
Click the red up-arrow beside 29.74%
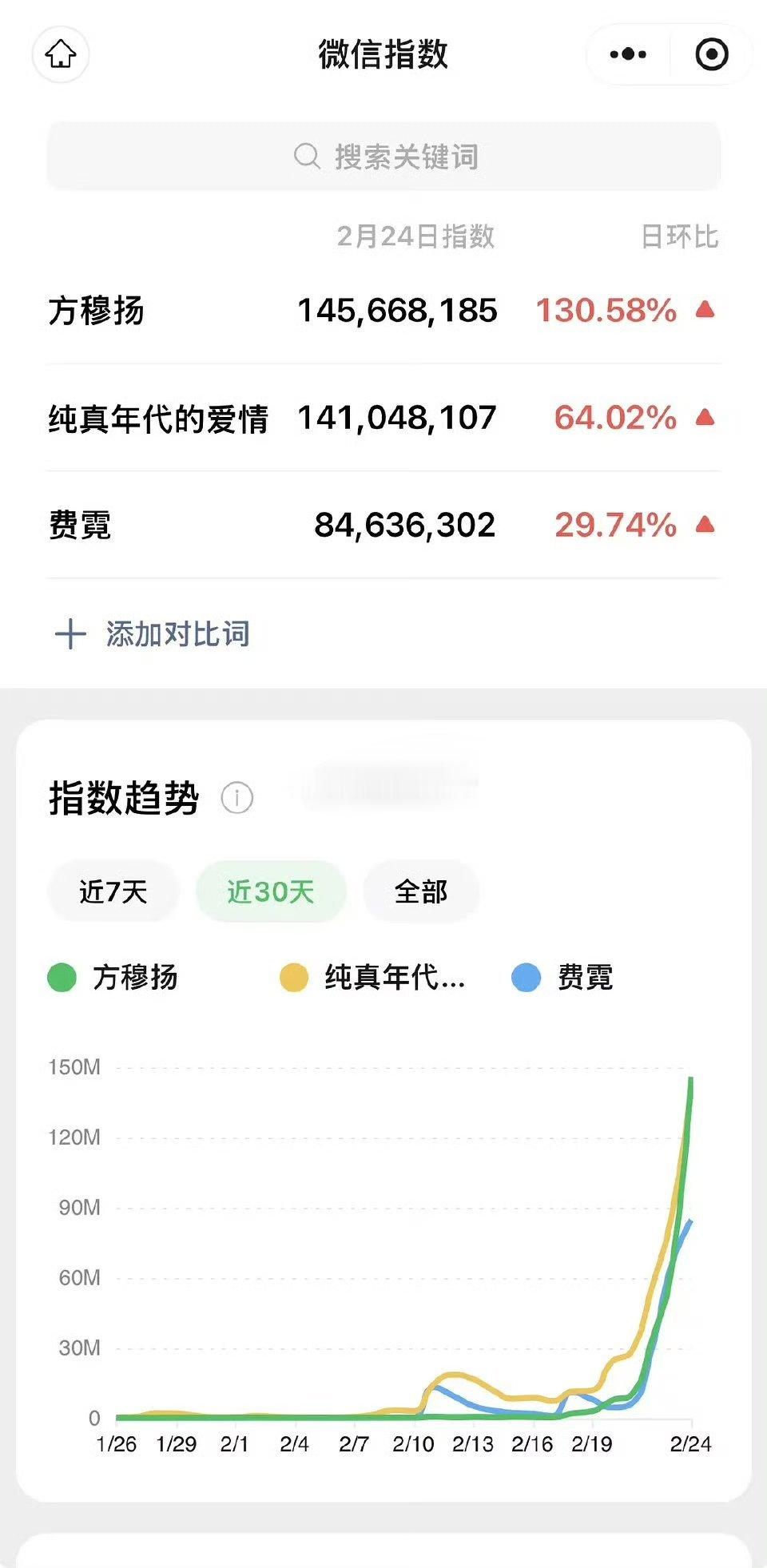(x=703, y=526)
